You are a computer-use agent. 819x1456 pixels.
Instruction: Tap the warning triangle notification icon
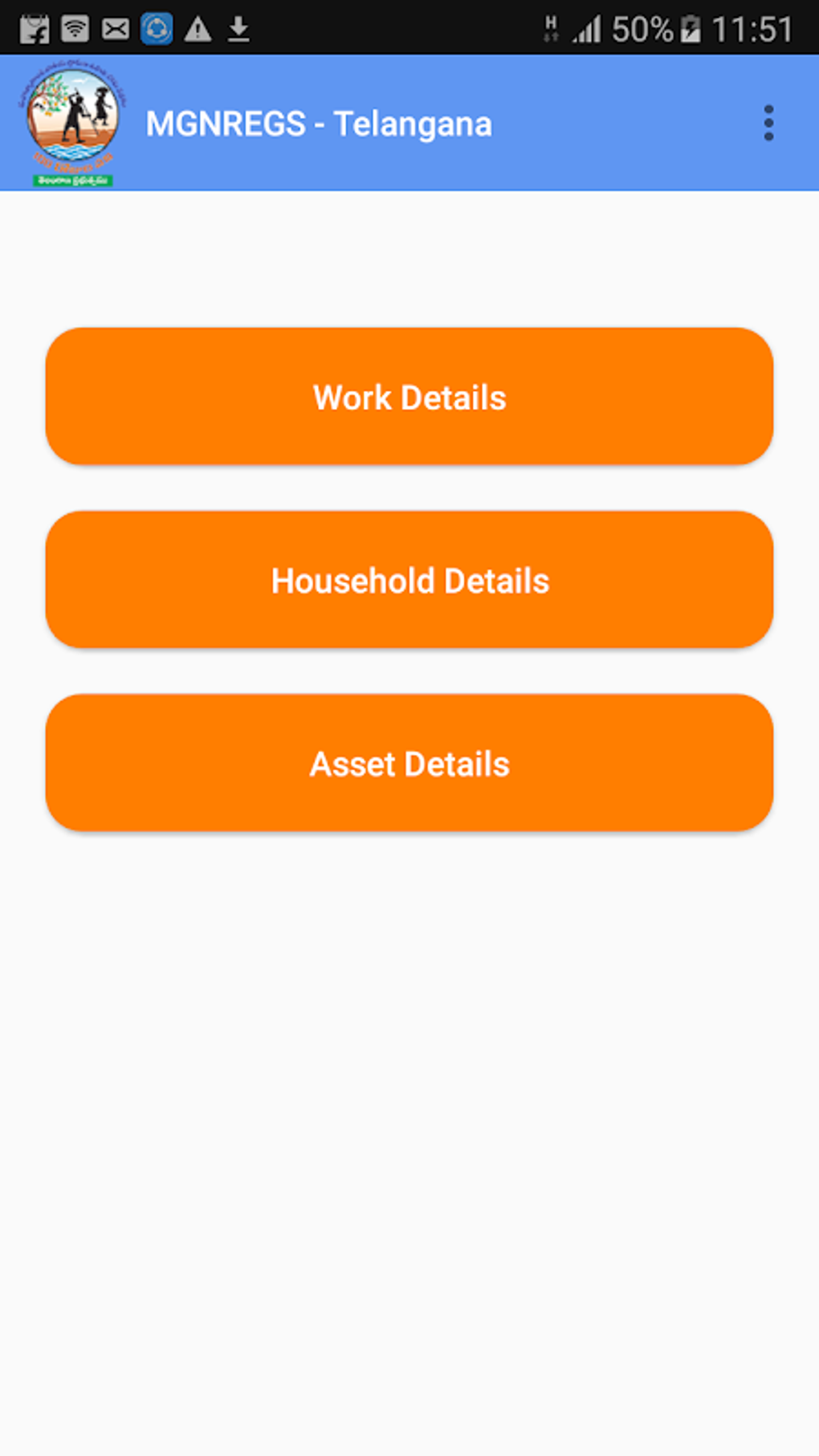coord(198,29)
